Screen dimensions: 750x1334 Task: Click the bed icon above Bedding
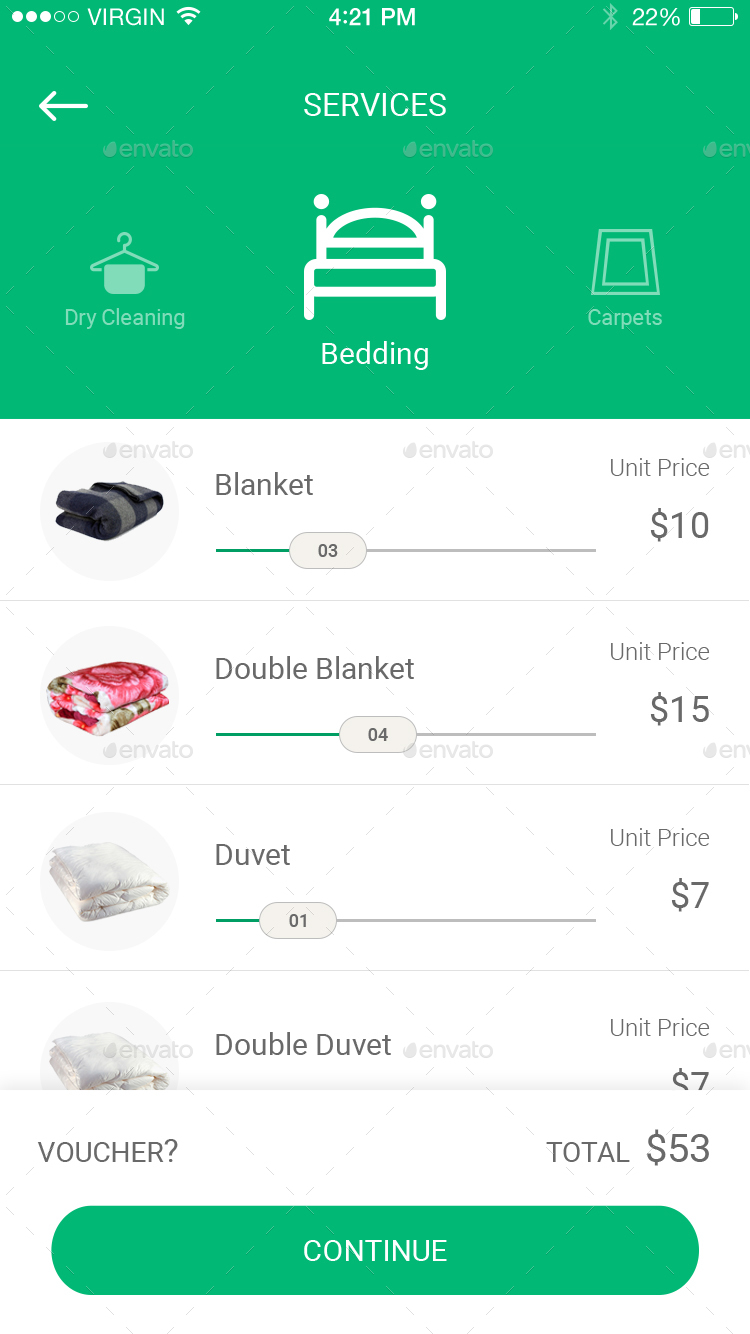tap(375, 255)
